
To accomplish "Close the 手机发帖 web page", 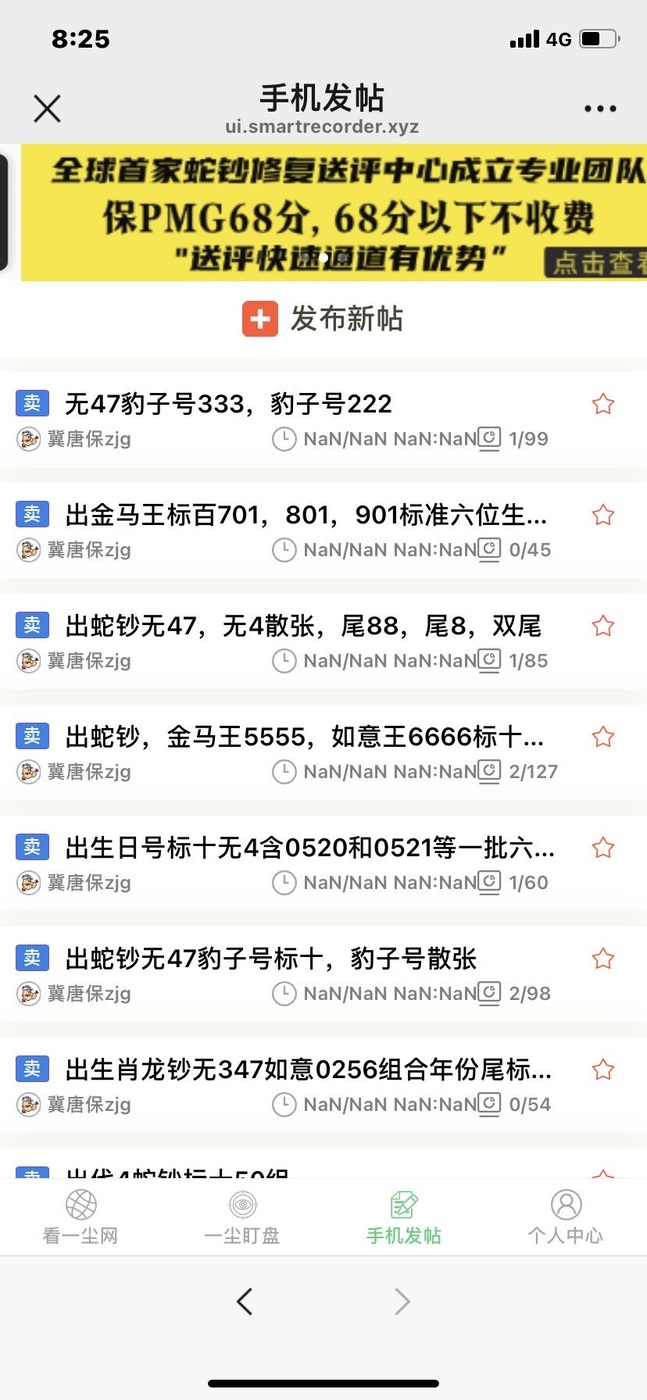I will pyautogui.click(x=47, y=108).
